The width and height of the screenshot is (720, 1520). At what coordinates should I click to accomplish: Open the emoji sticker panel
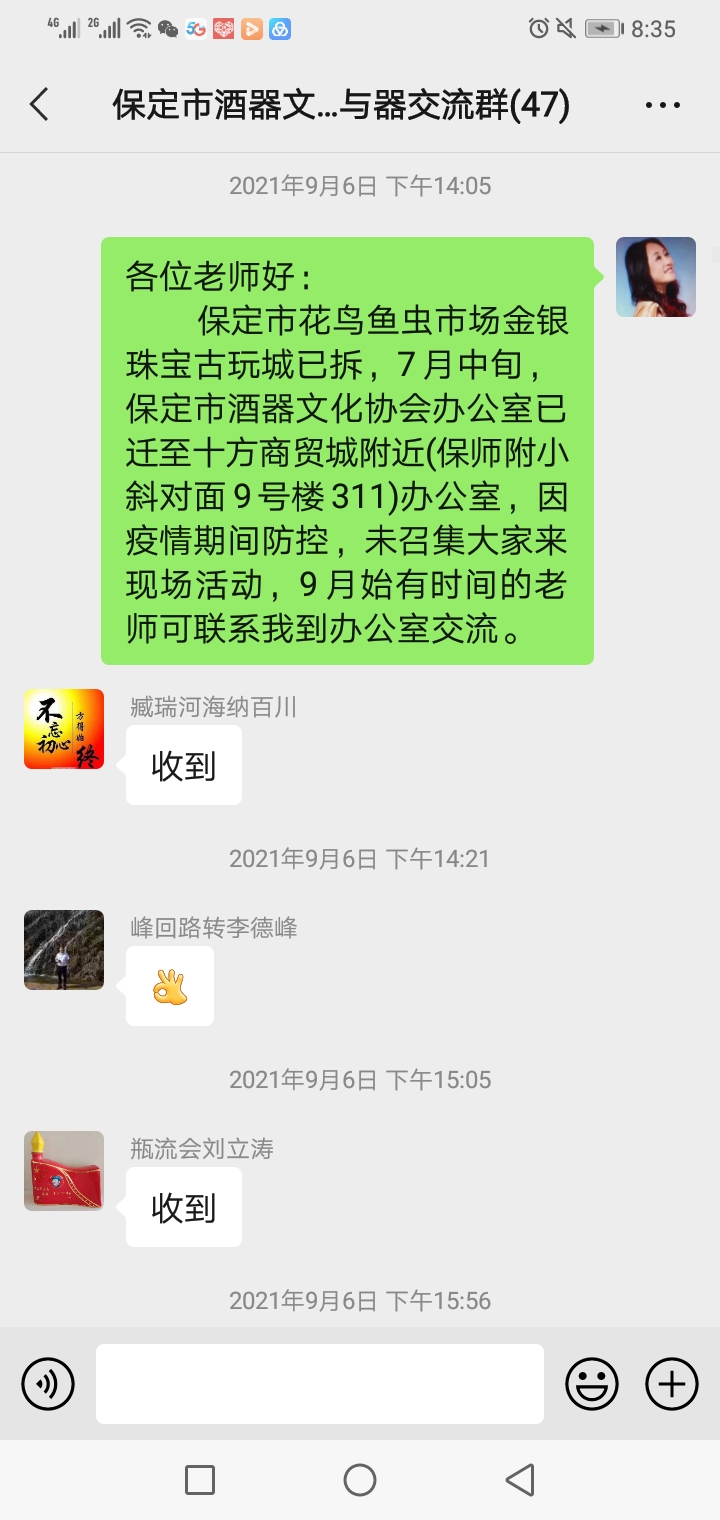592,1384
